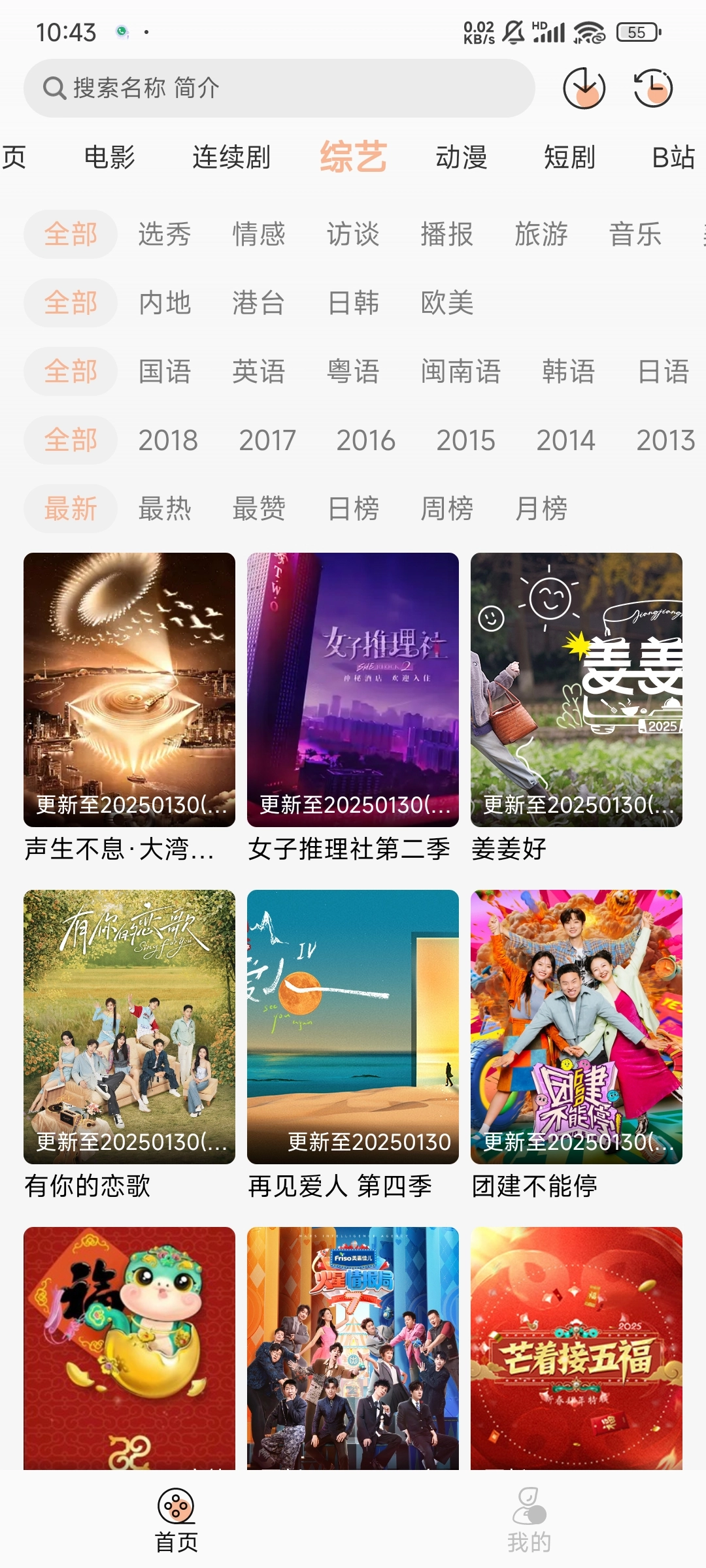
Task: Filter shows by year 2017
Action: 267,440
